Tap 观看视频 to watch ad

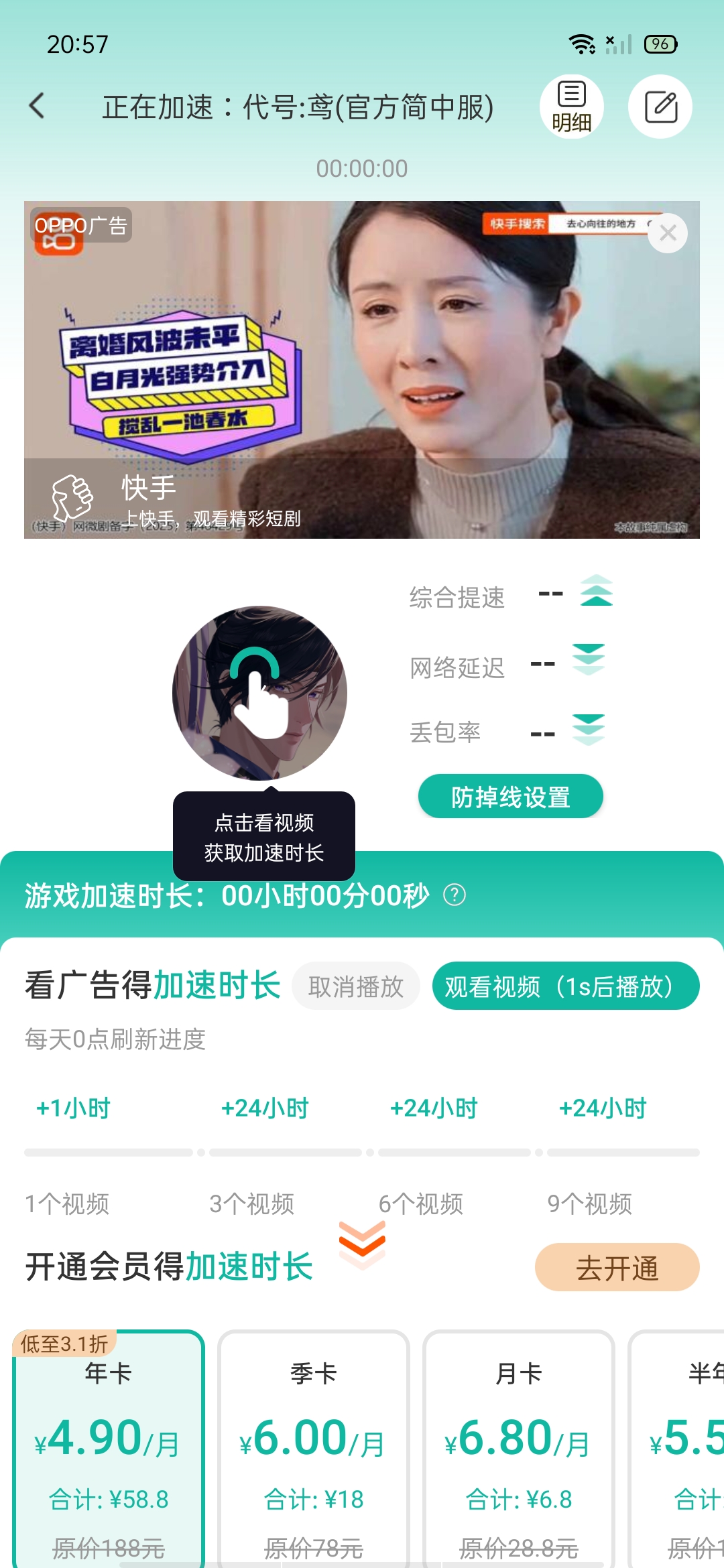click(x=565, y=986)
